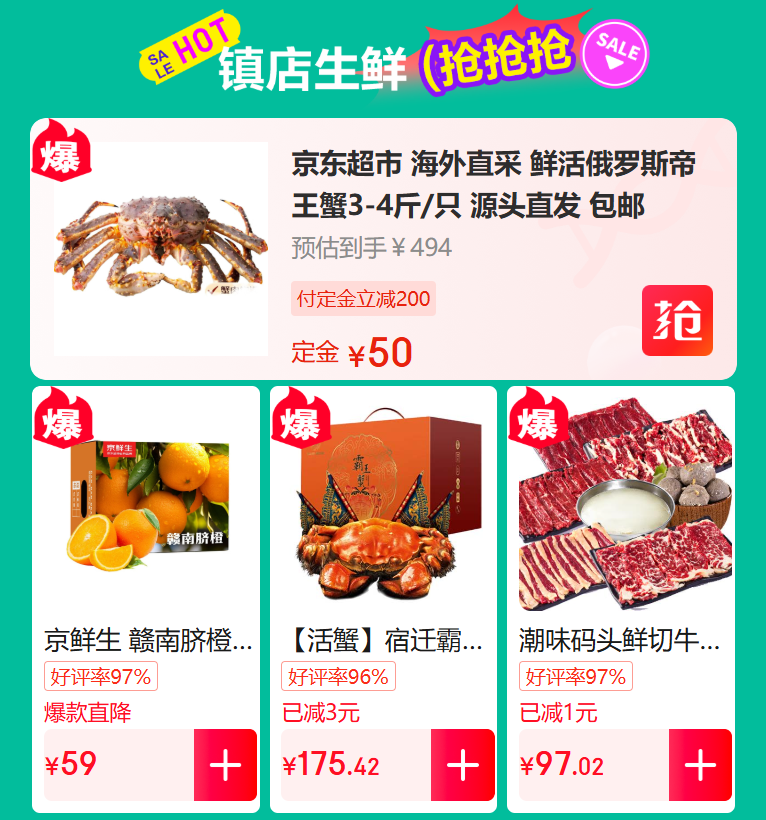Add 赣南脐橙 oranges to cart
The width and height of the screenshot is (766, 820).
click(225, 765)
